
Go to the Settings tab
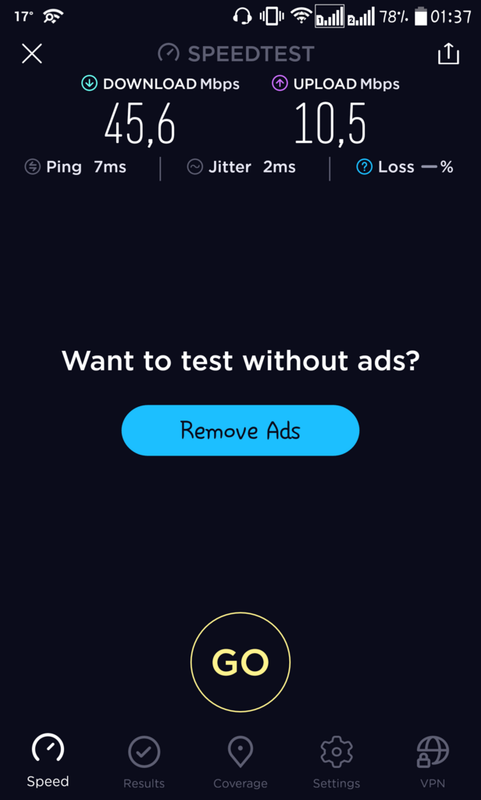pos(336,762)
